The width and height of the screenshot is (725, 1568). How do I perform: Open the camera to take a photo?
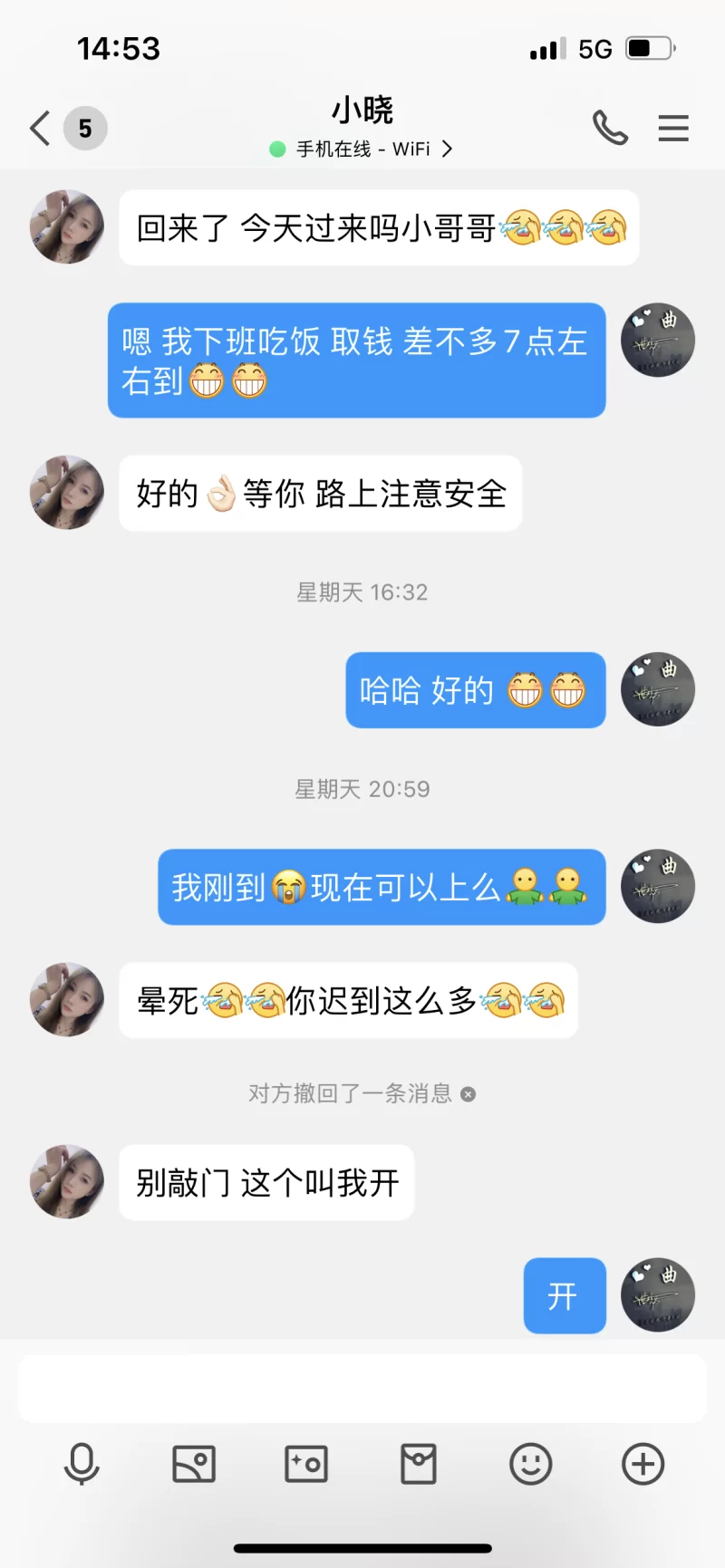306,1464
